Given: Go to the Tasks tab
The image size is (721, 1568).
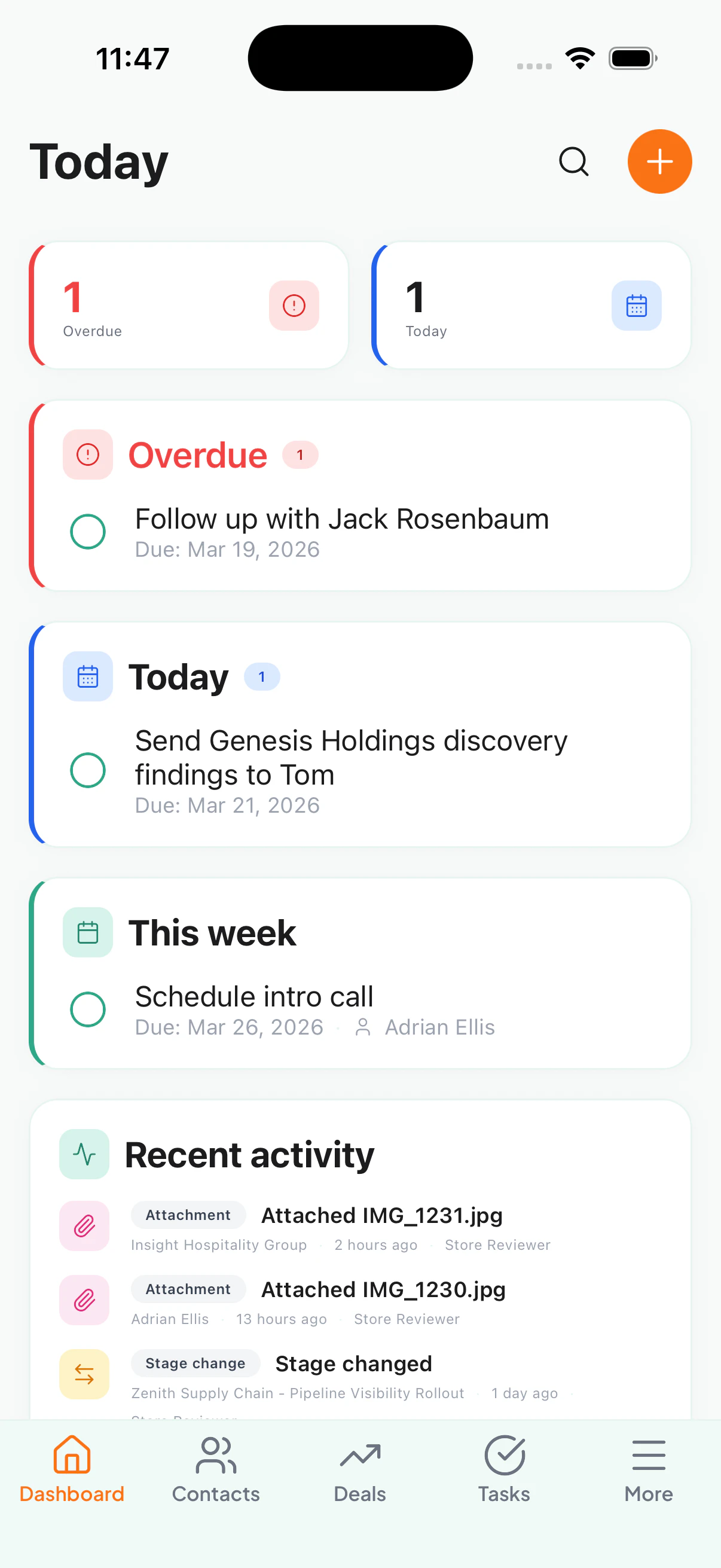Looking at the screenshot, I should pos(504,1473).
